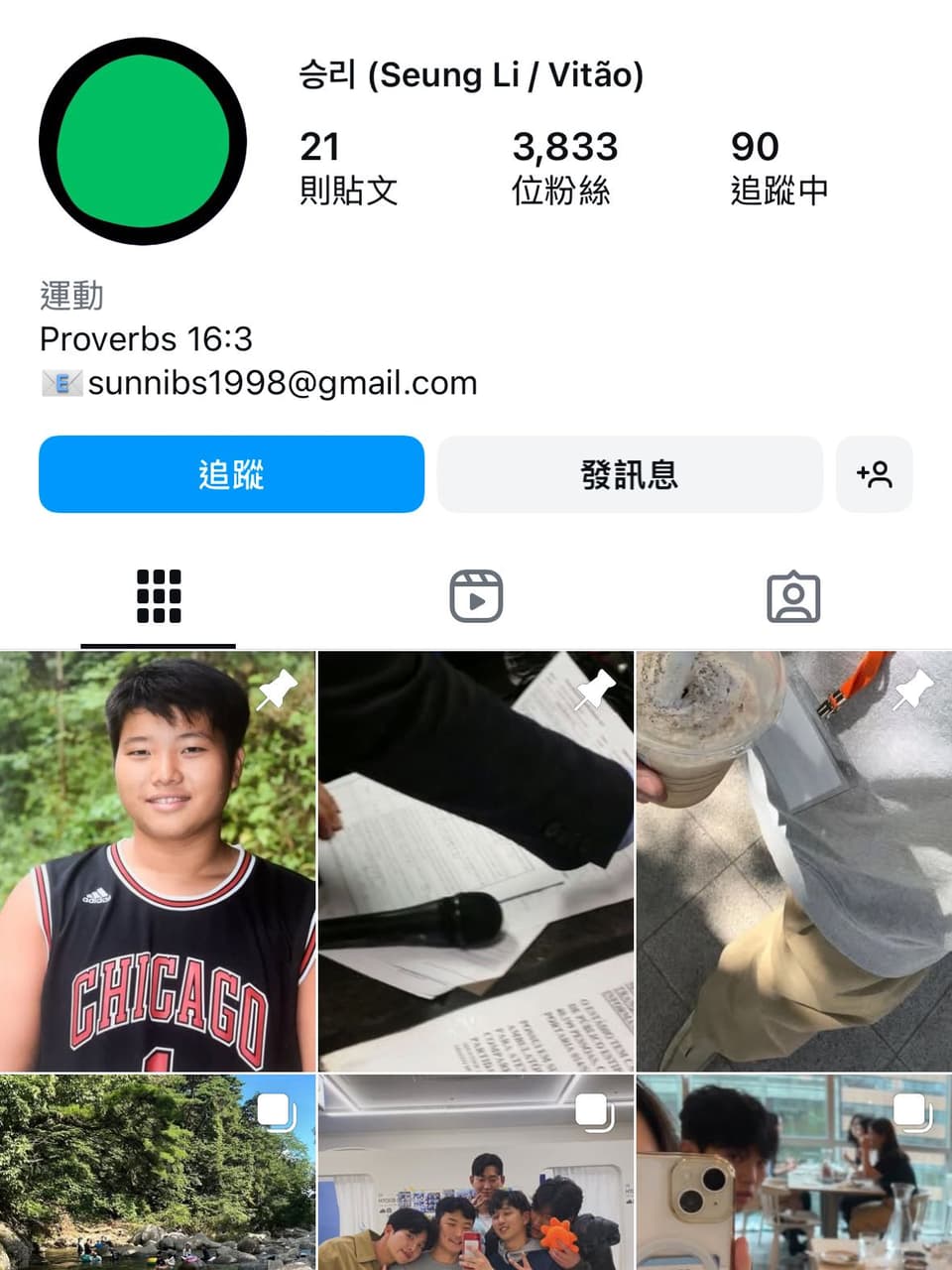View the 90 追蹤中 following list
Screen dimensions: 952x1270
click(x=778, y=167)
